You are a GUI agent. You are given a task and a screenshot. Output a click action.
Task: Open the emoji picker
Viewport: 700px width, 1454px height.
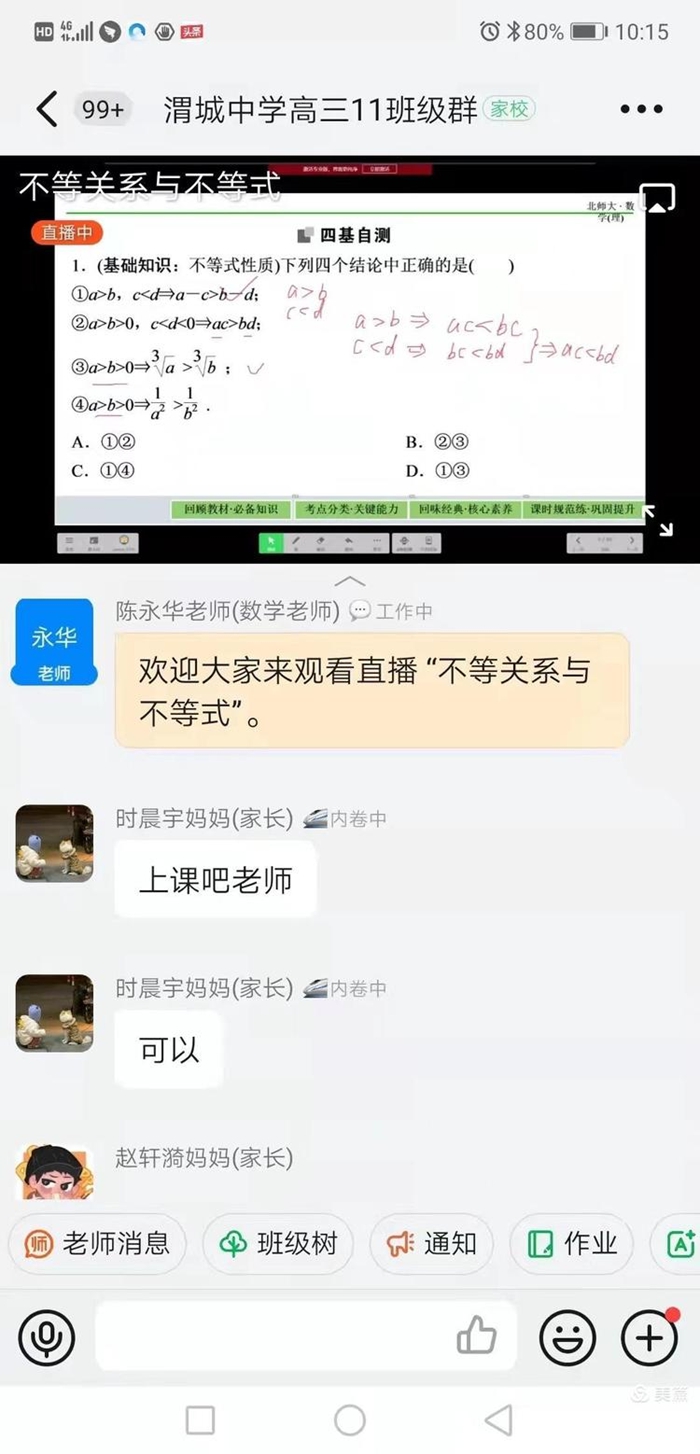(568, 1337)
